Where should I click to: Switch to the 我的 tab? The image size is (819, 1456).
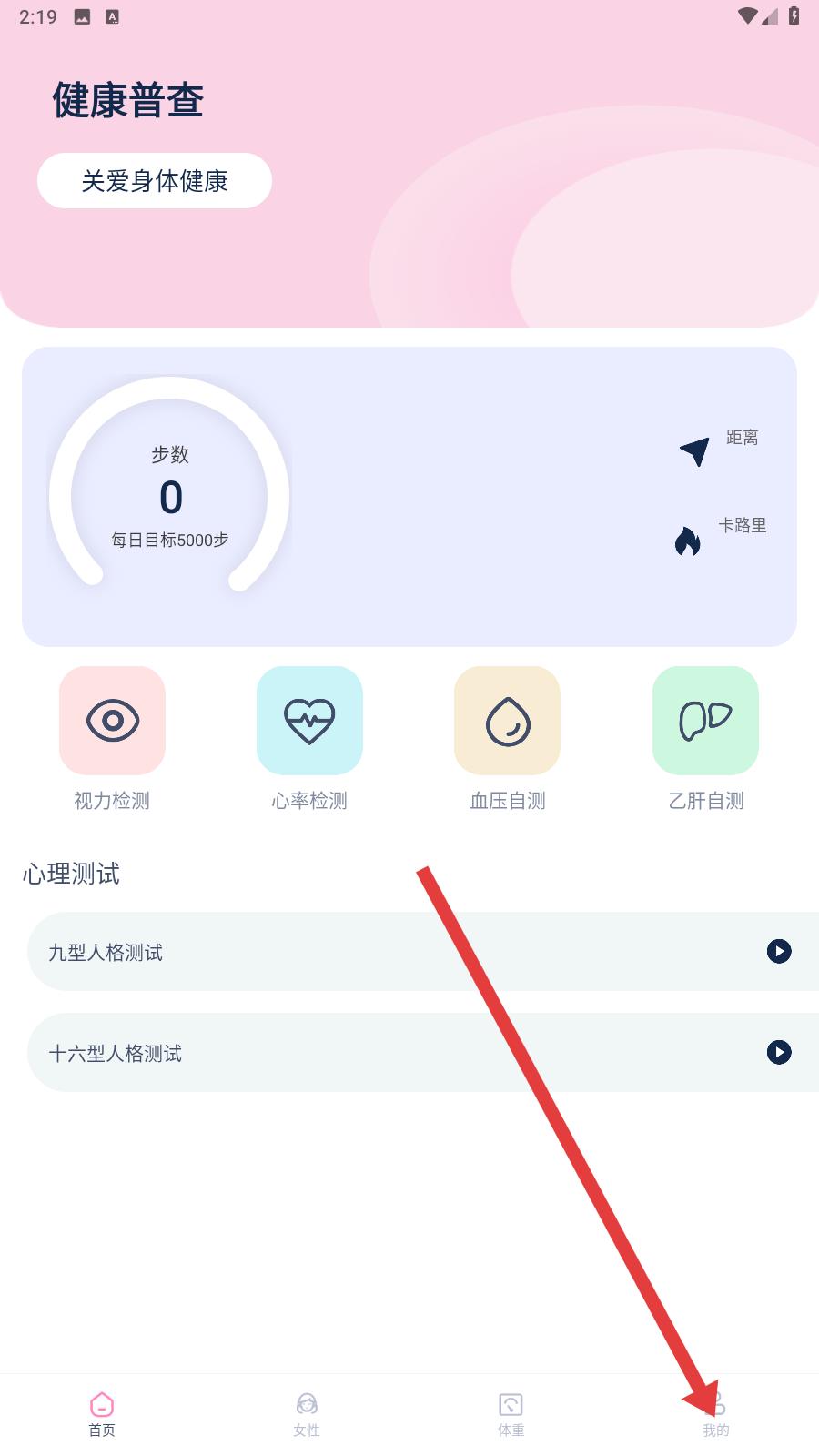715,1414
